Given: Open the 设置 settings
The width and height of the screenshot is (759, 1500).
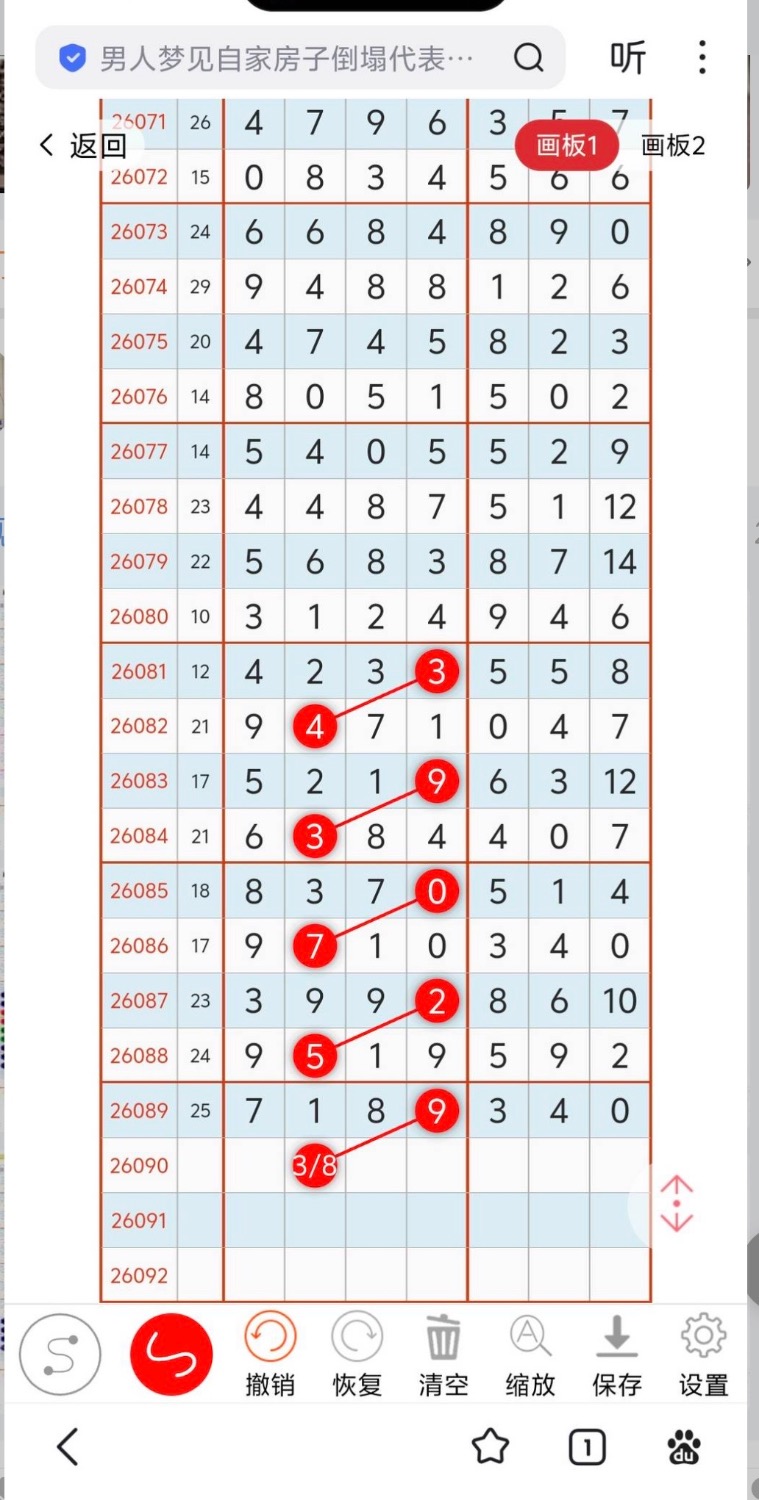Looking at the screenshot, I should (703, 1356).
